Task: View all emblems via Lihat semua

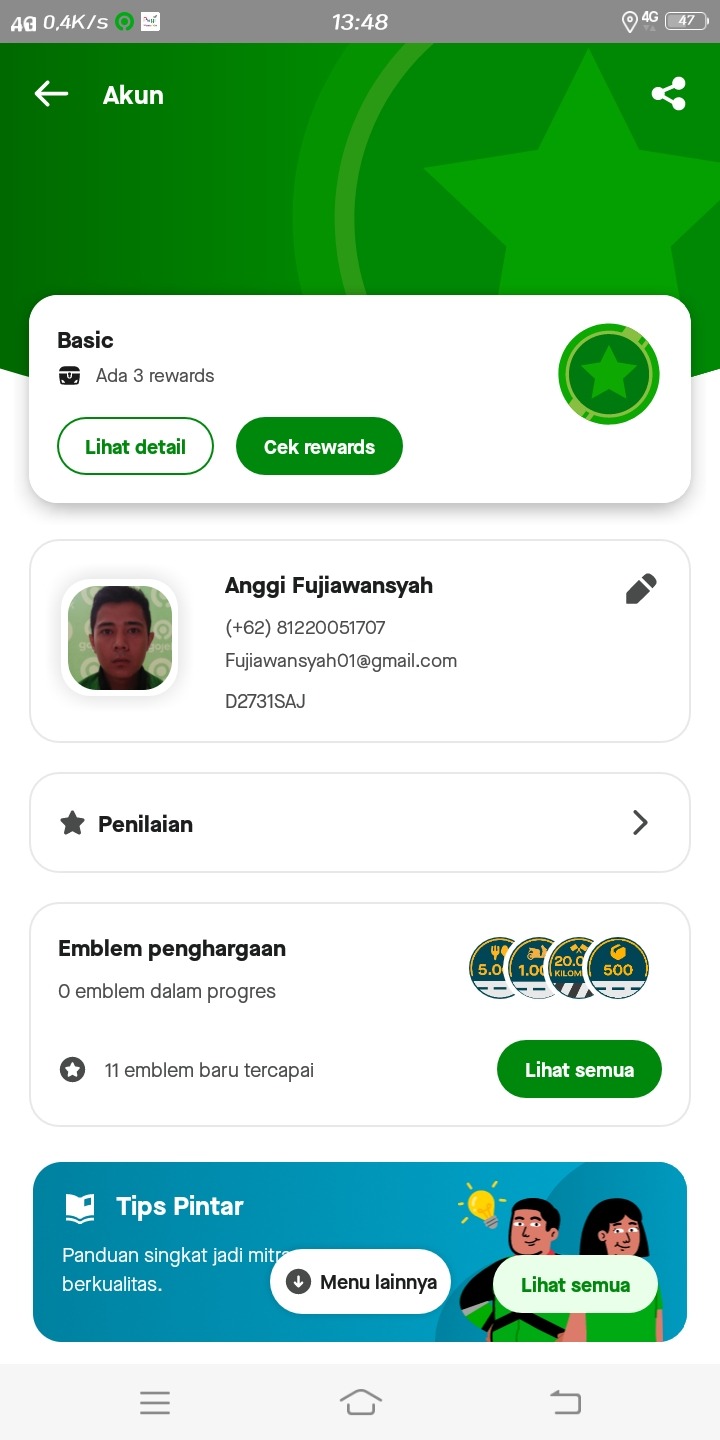Action: click(x=579, y=1069)
